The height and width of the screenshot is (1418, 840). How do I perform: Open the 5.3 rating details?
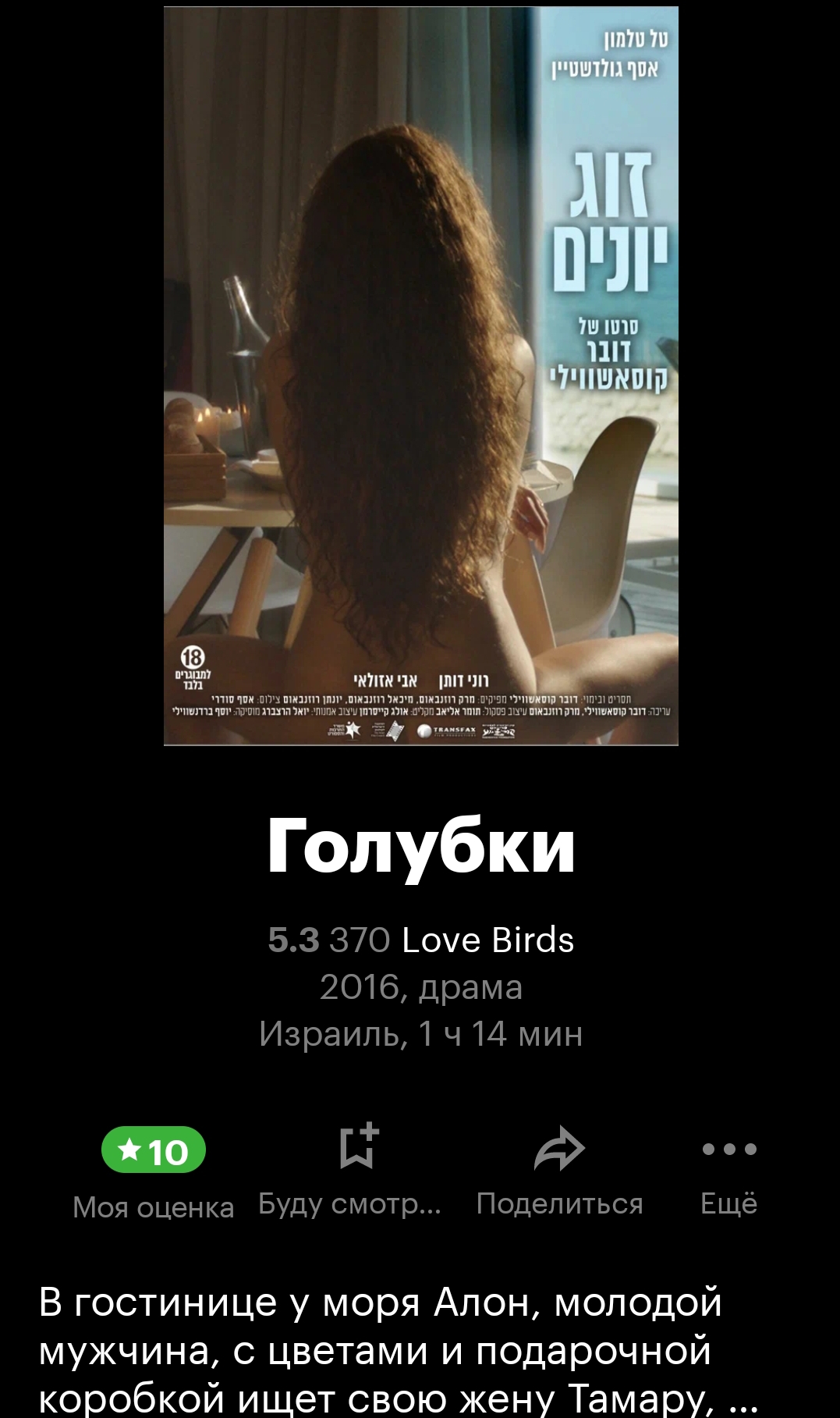293,940
